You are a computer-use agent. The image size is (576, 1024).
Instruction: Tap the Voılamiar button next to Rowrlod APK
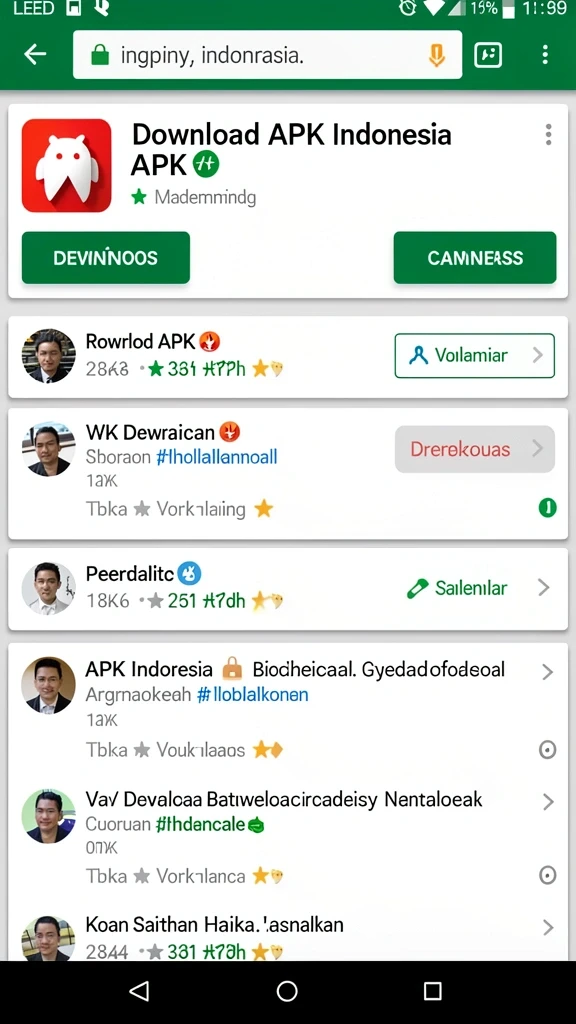click(x=475, y=355)
